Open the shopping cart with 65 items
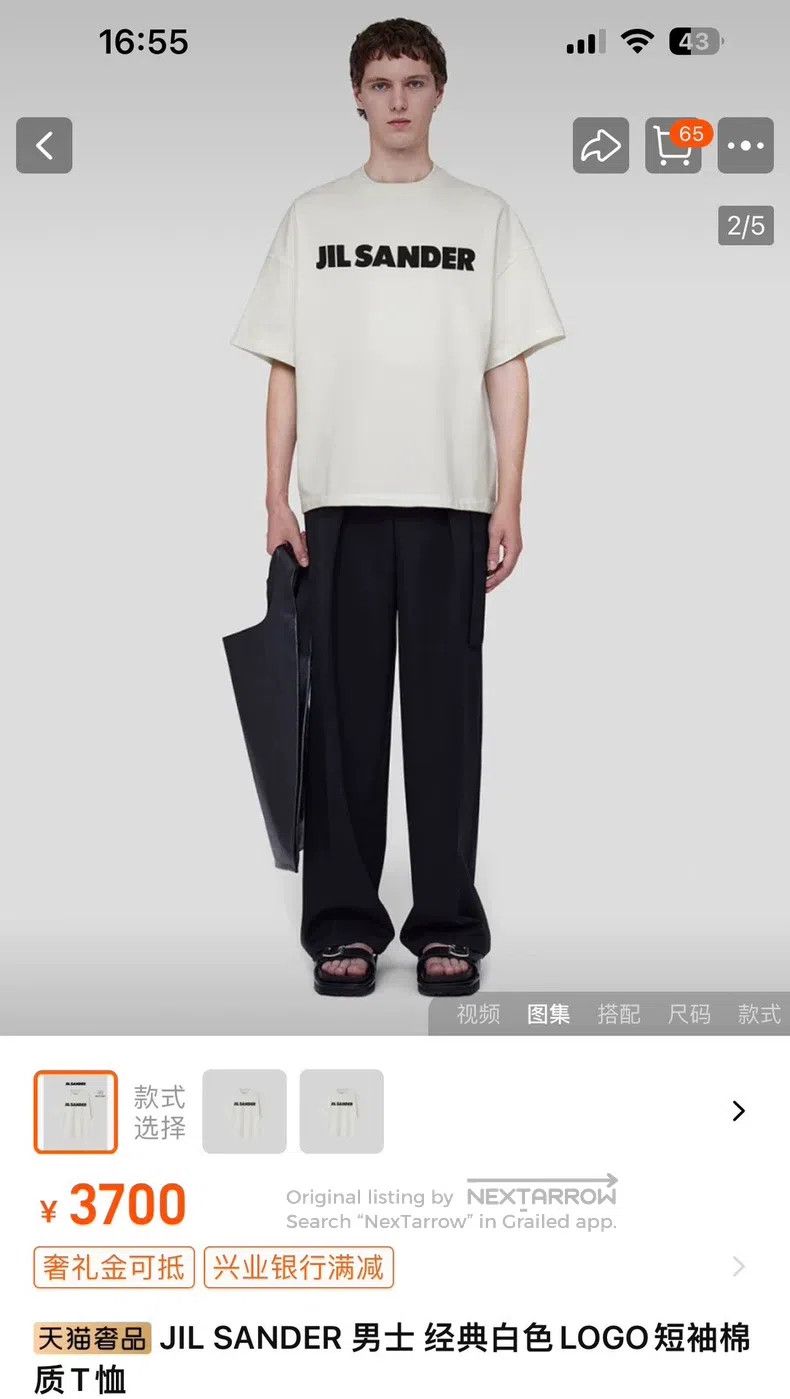Viewport: 790px width, 1399px height. tap(674, 146)
